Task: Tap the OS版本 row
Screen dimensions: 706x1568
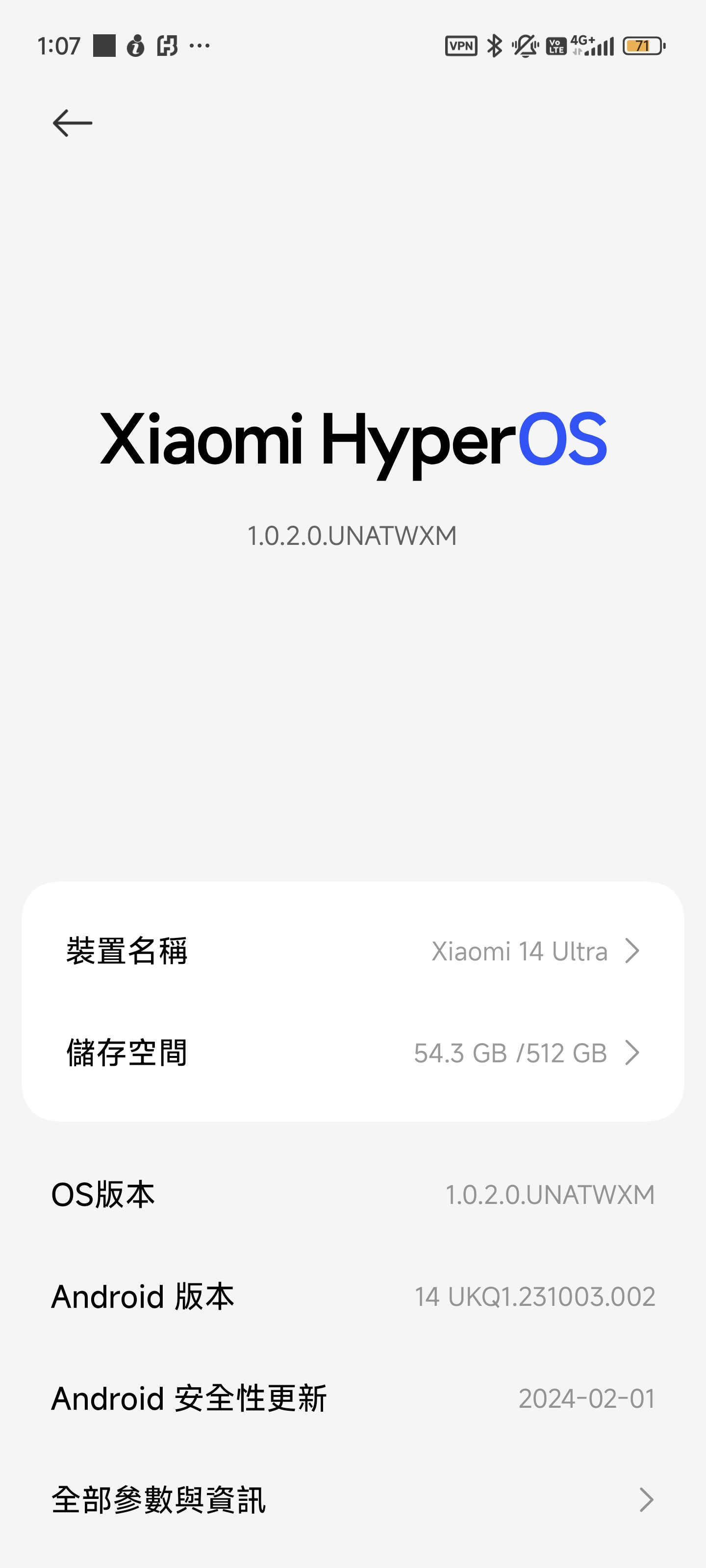Action: [353, 1194]
